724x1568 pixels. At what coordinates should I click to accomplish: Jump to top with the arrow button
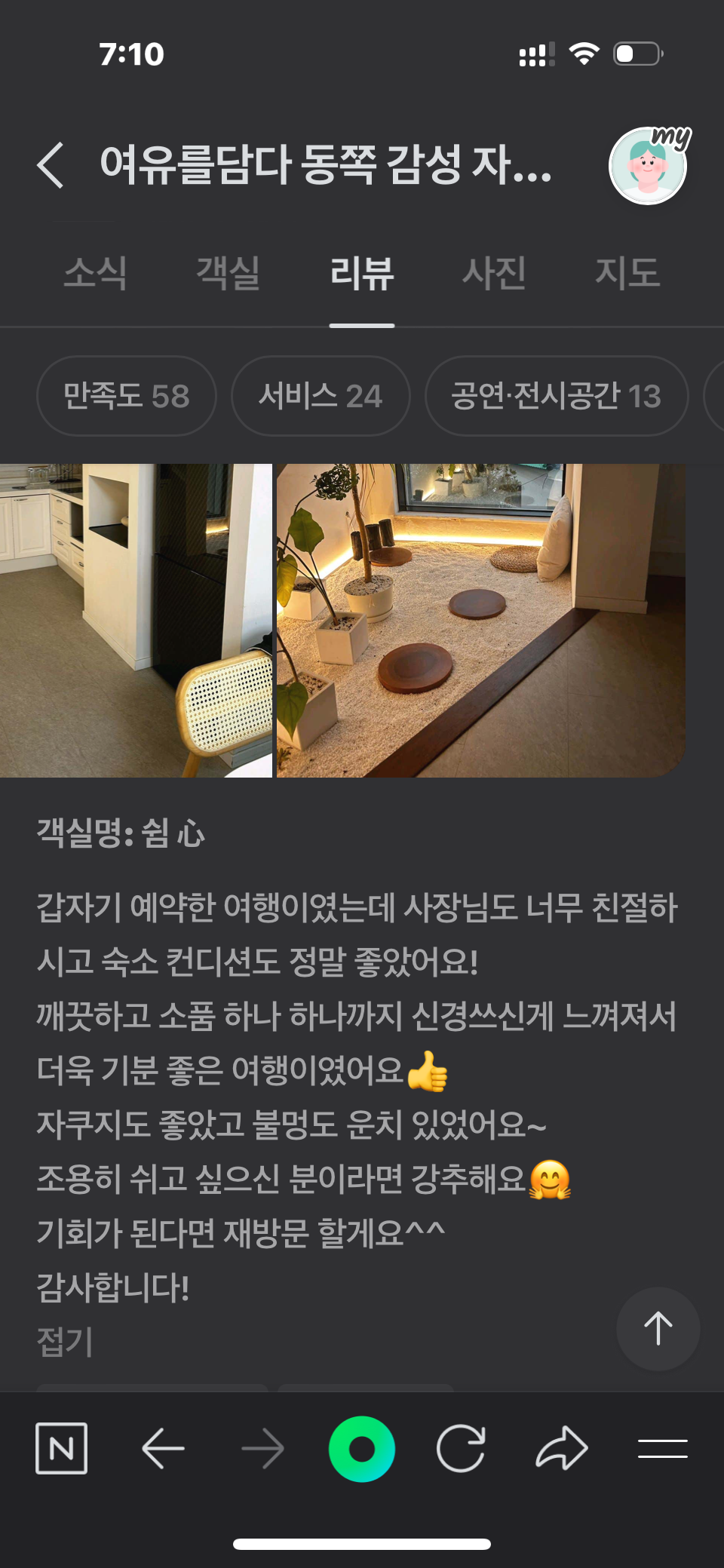[x=658, y=1328]
